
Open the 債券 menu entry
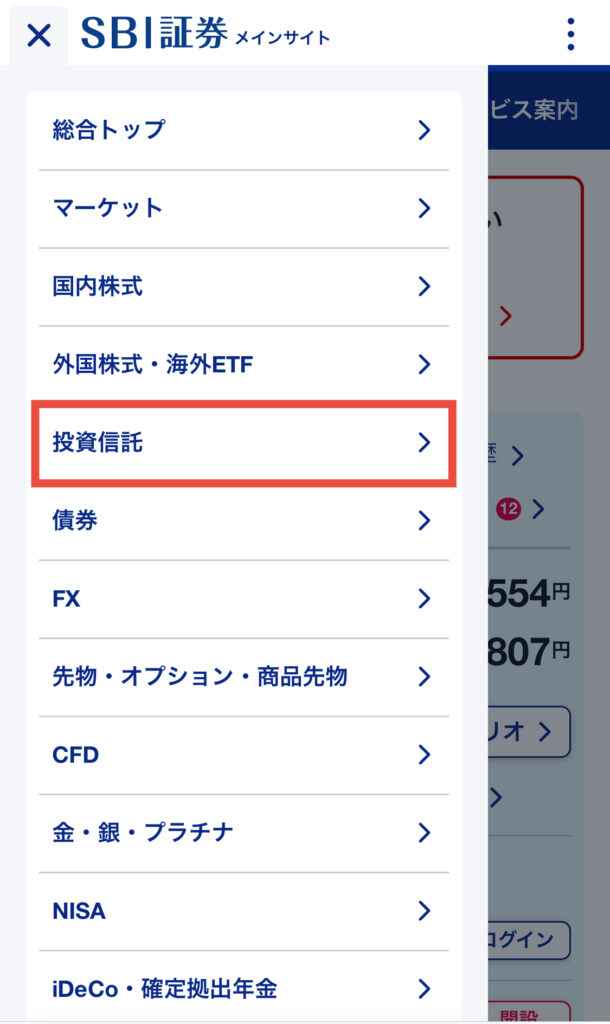(x=244, y=520)
